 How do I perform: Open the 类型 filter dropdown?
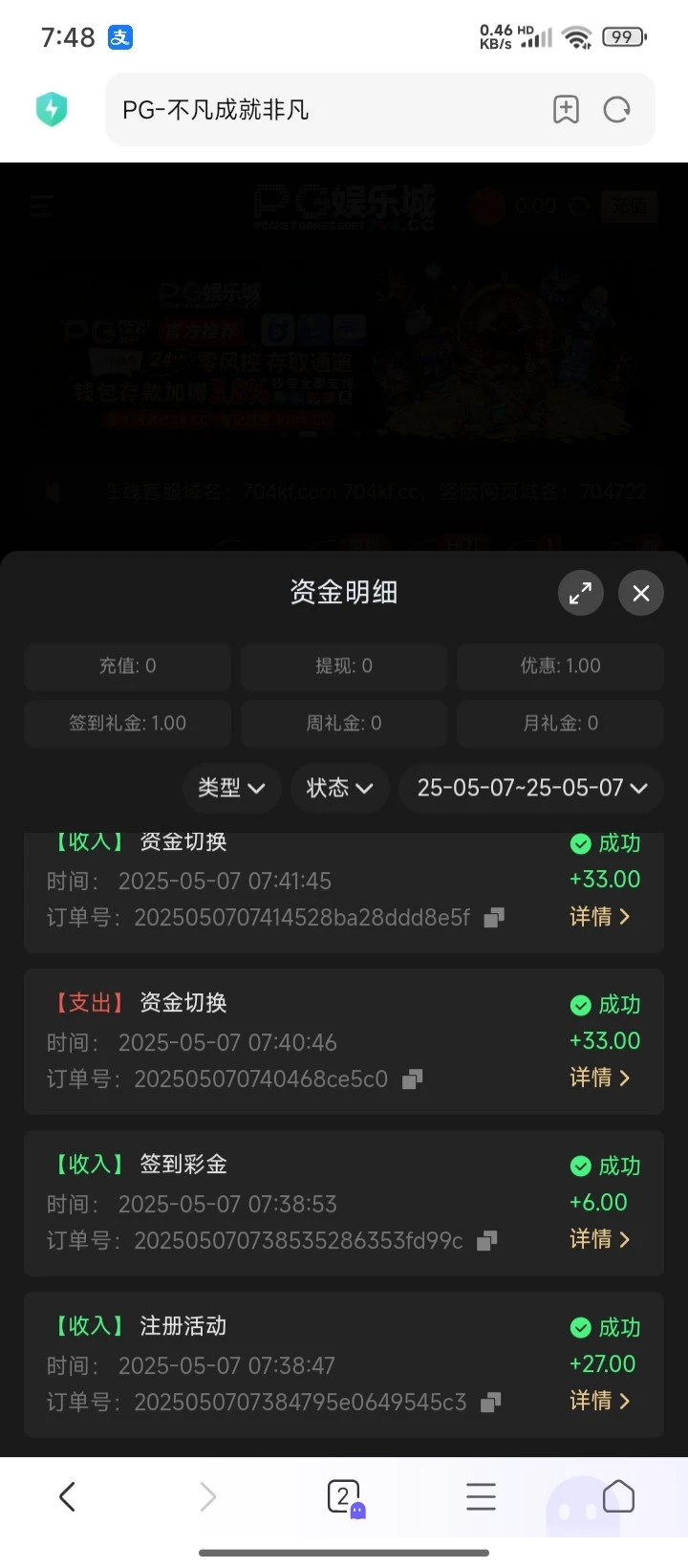pos(231,788)
